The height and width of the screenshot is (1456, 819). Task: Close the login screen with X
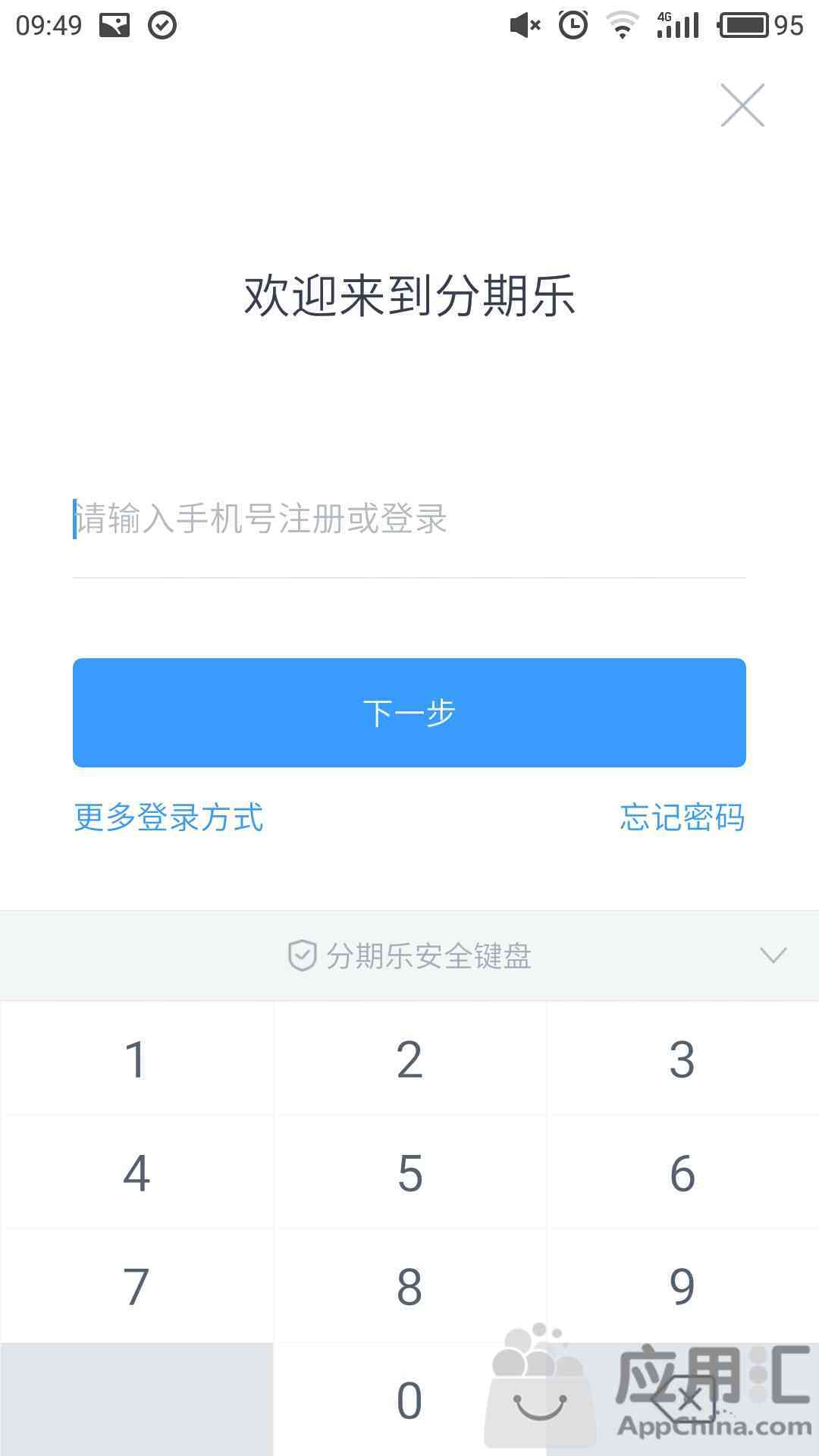(742, 105)
